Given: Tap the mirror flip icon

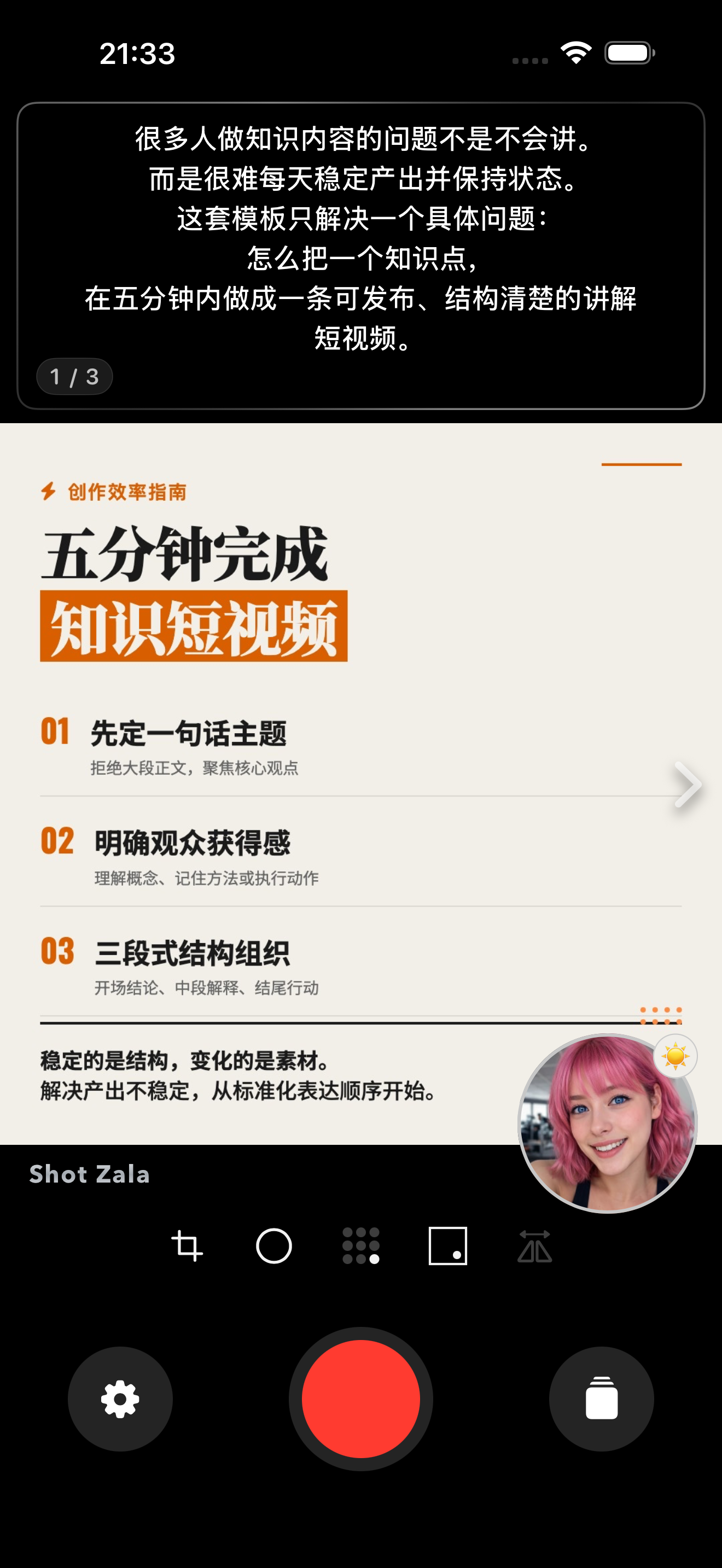Looking at the screenshot, I should coord(534,1245).
